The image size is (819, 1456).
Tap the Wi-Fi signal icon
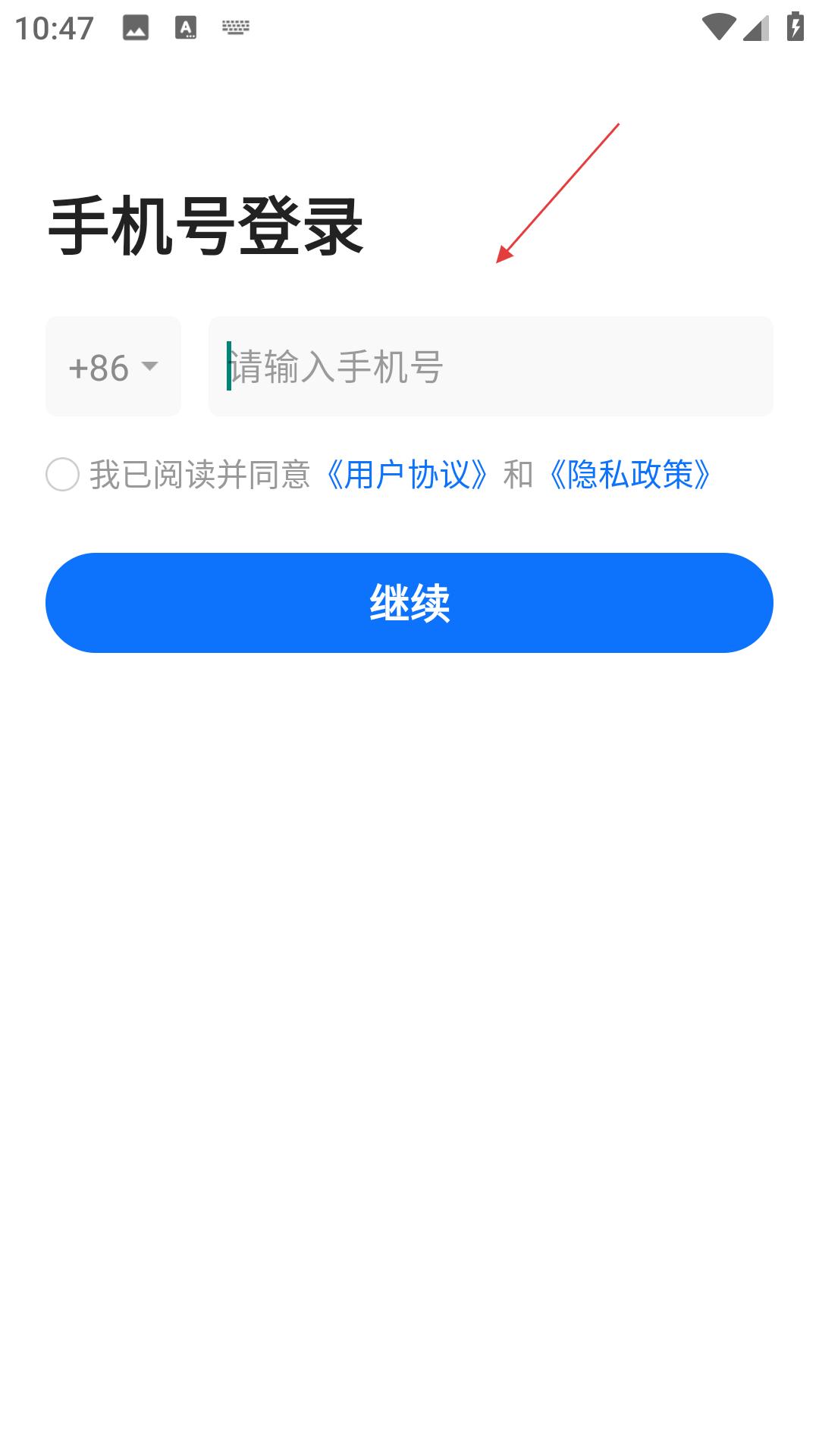coord(717,26)
